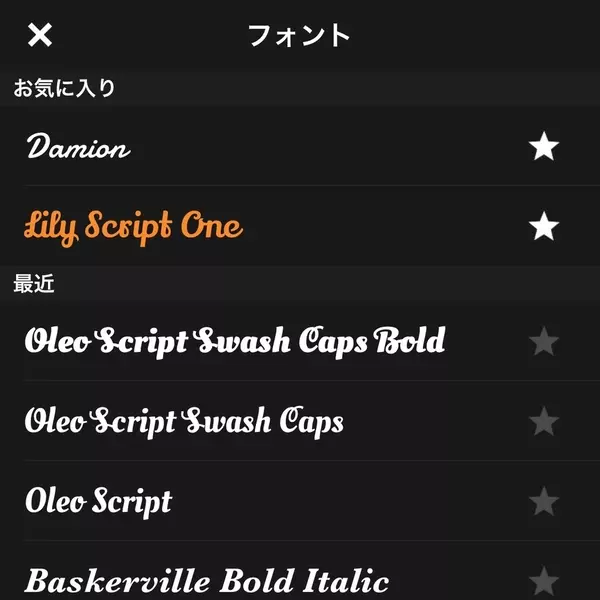Apply the Oleo Script font
Viewport: 600px width, 600px height.
tap(98, 499)
